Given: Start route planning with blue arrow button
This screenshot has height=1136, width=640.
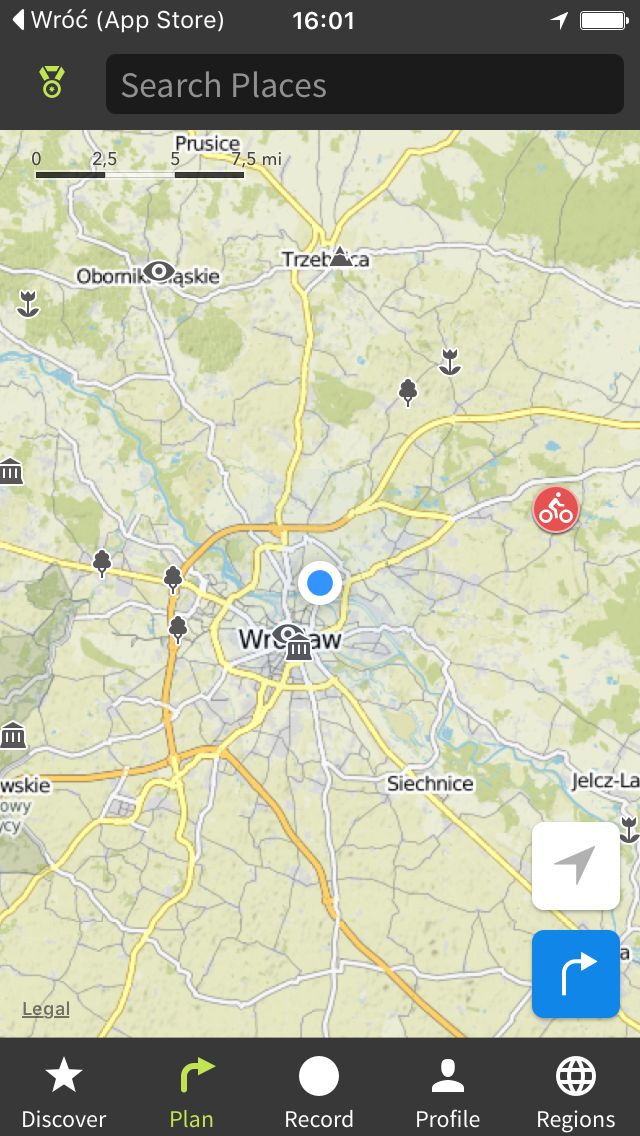Looking at the screenshot, I should [x=575, y=974].
